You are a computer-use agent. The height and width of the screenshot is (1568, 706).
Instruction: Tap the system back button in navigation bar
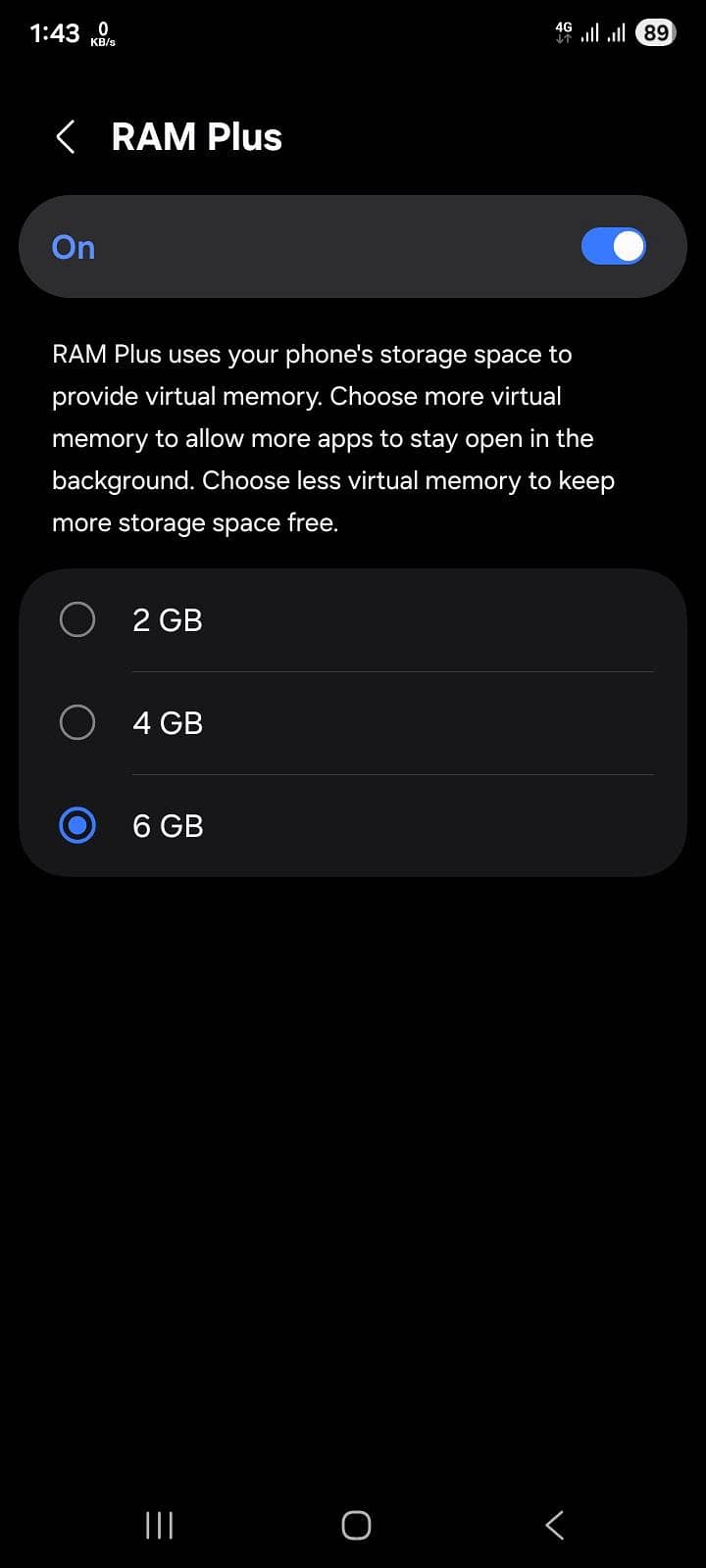point(554,1525)
